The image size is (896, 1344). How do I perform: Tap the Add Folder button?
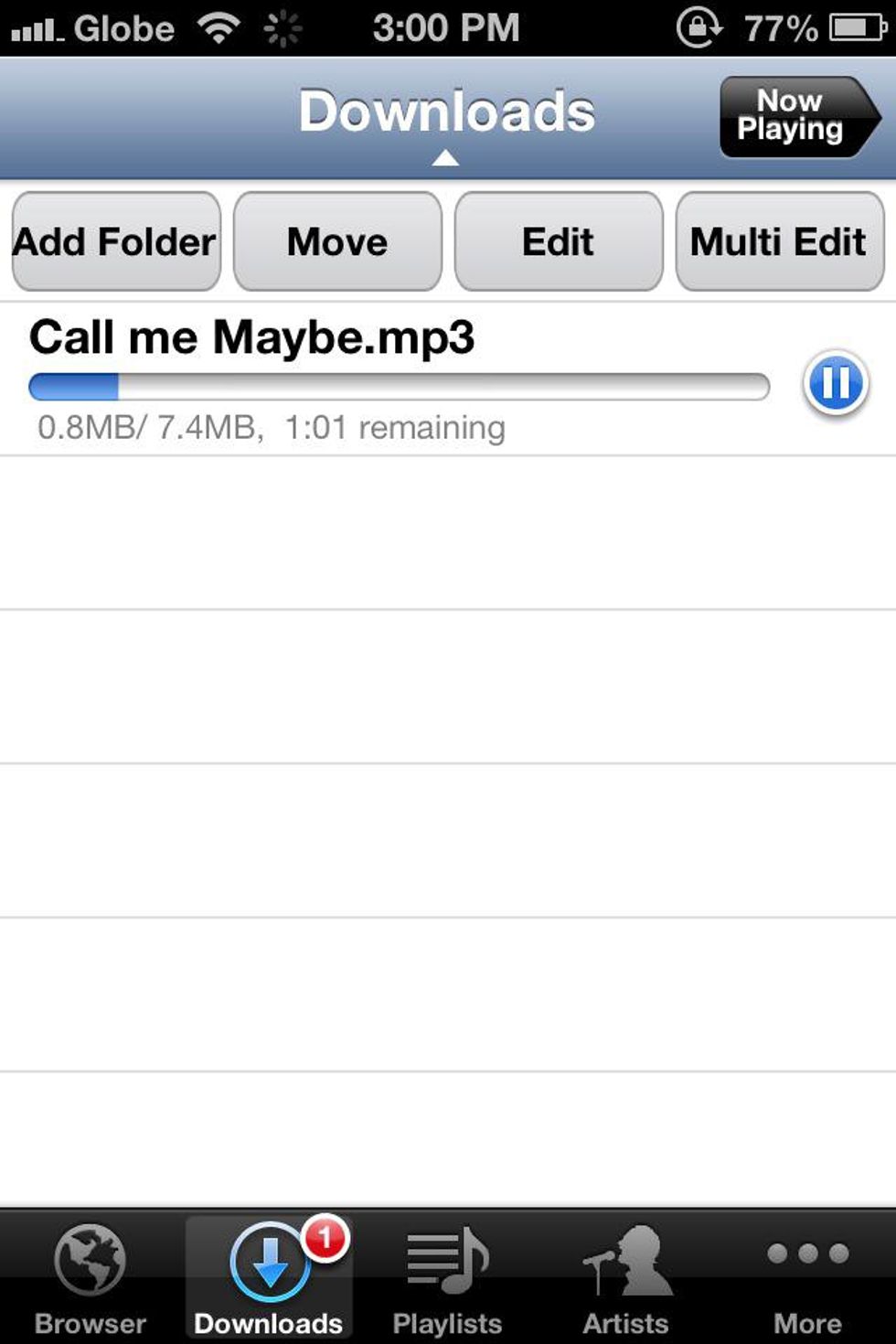[115, 241]
